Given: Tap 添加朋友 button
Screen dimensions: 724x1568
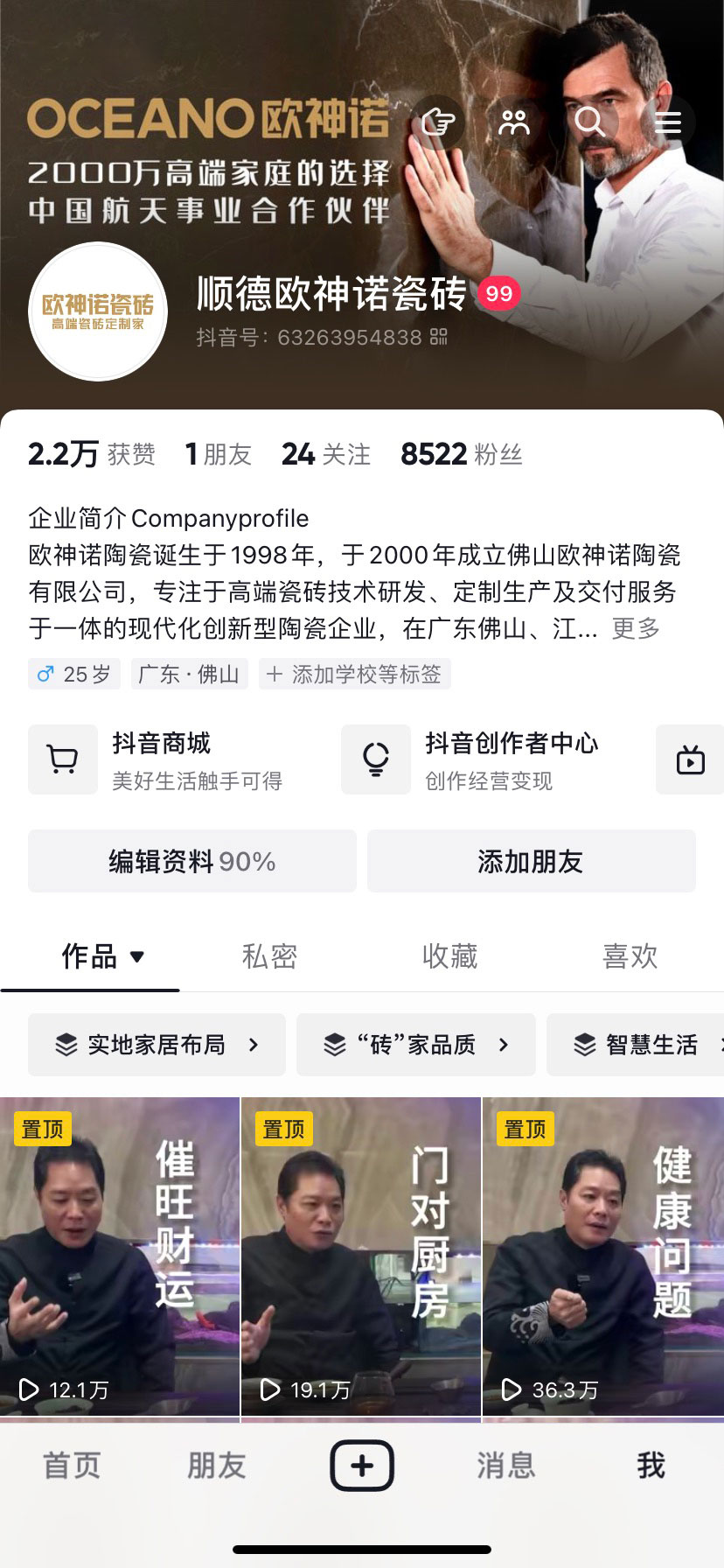Looking at the screenshot, I should point(531,861).
